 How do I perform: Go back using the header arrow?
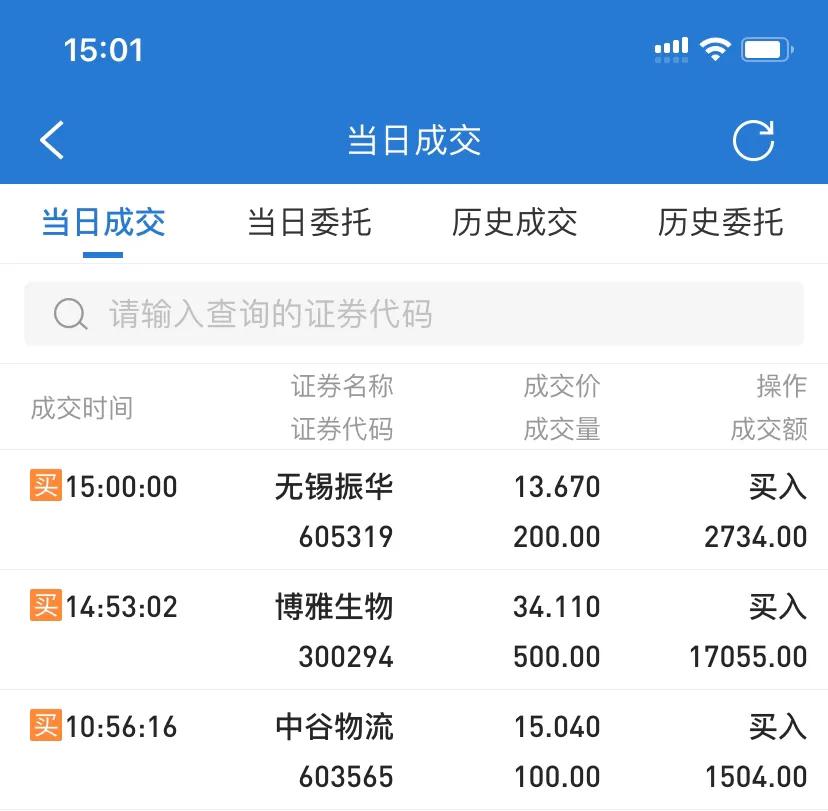tap(52, 140)
